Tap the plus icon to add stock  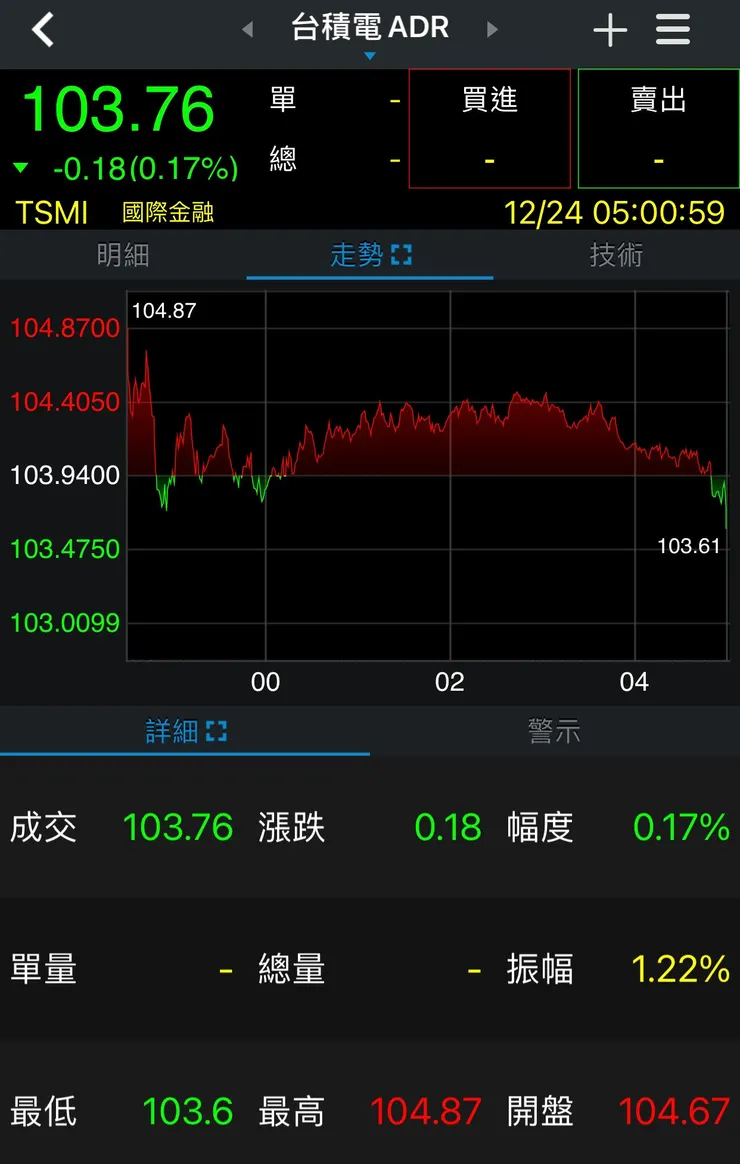click(x=610, y=30)
